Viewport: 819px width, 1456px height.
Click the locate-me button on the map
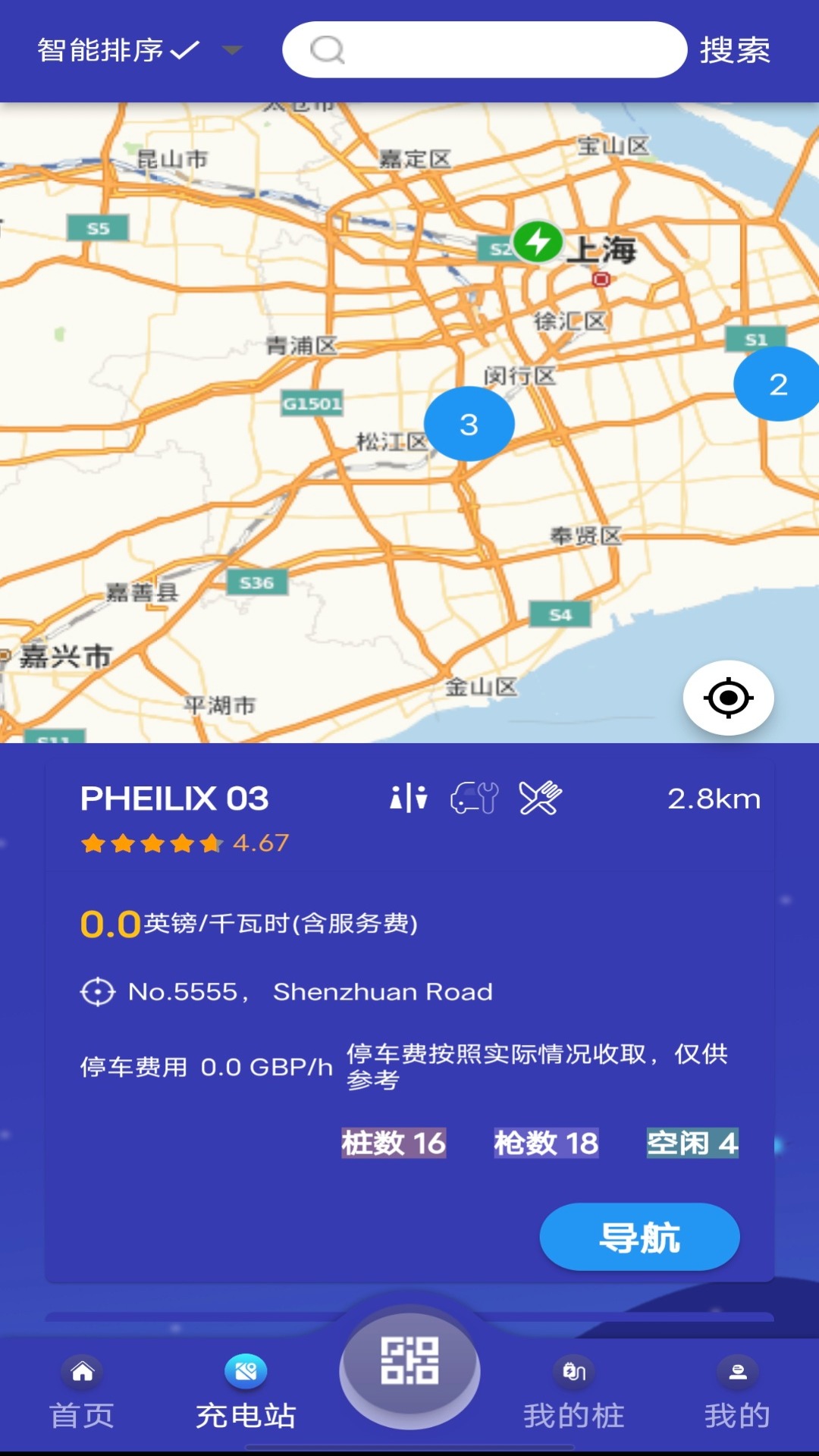[x=726, y=698]
